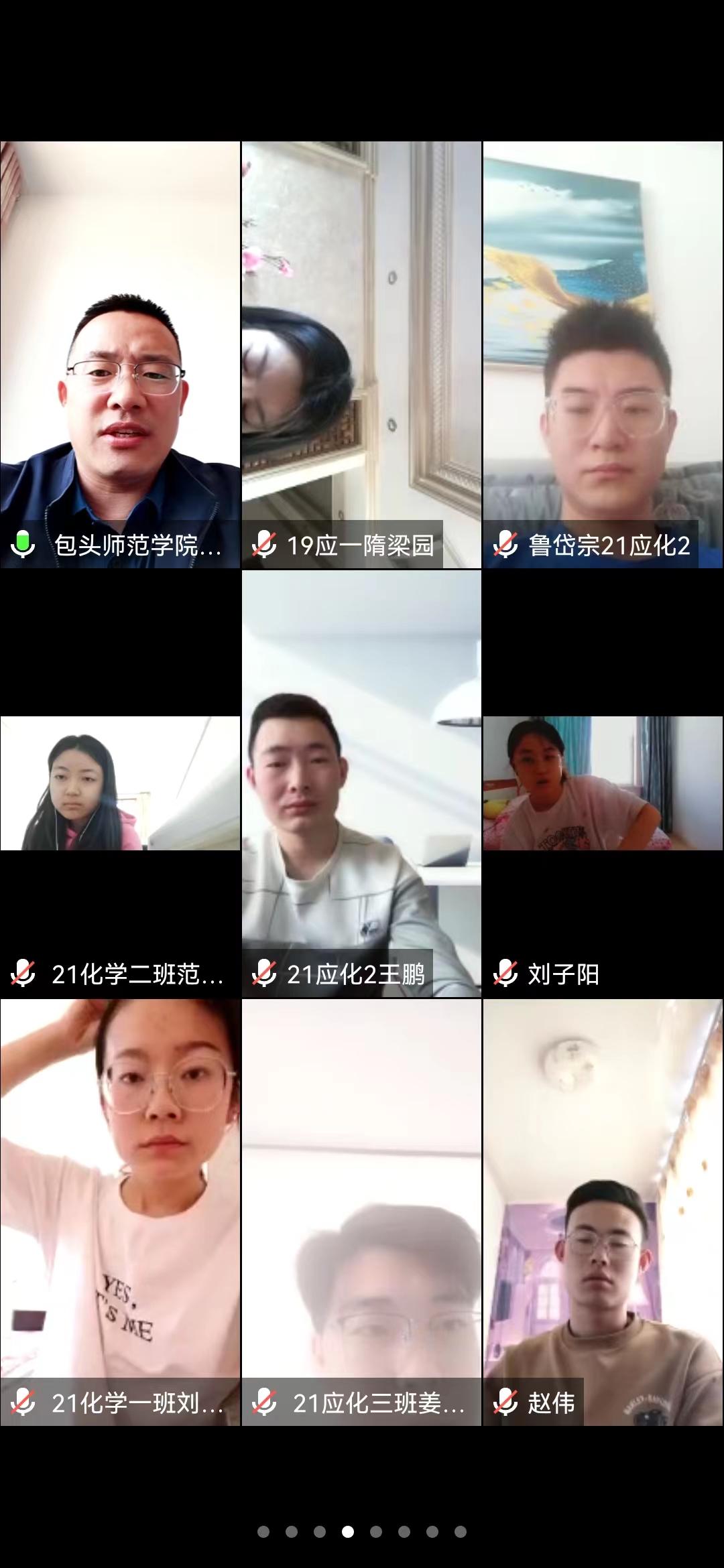Select 21应化2王鹏's video tile
The height and width of the screenshot is (1568, 724).
coord(361,783)
